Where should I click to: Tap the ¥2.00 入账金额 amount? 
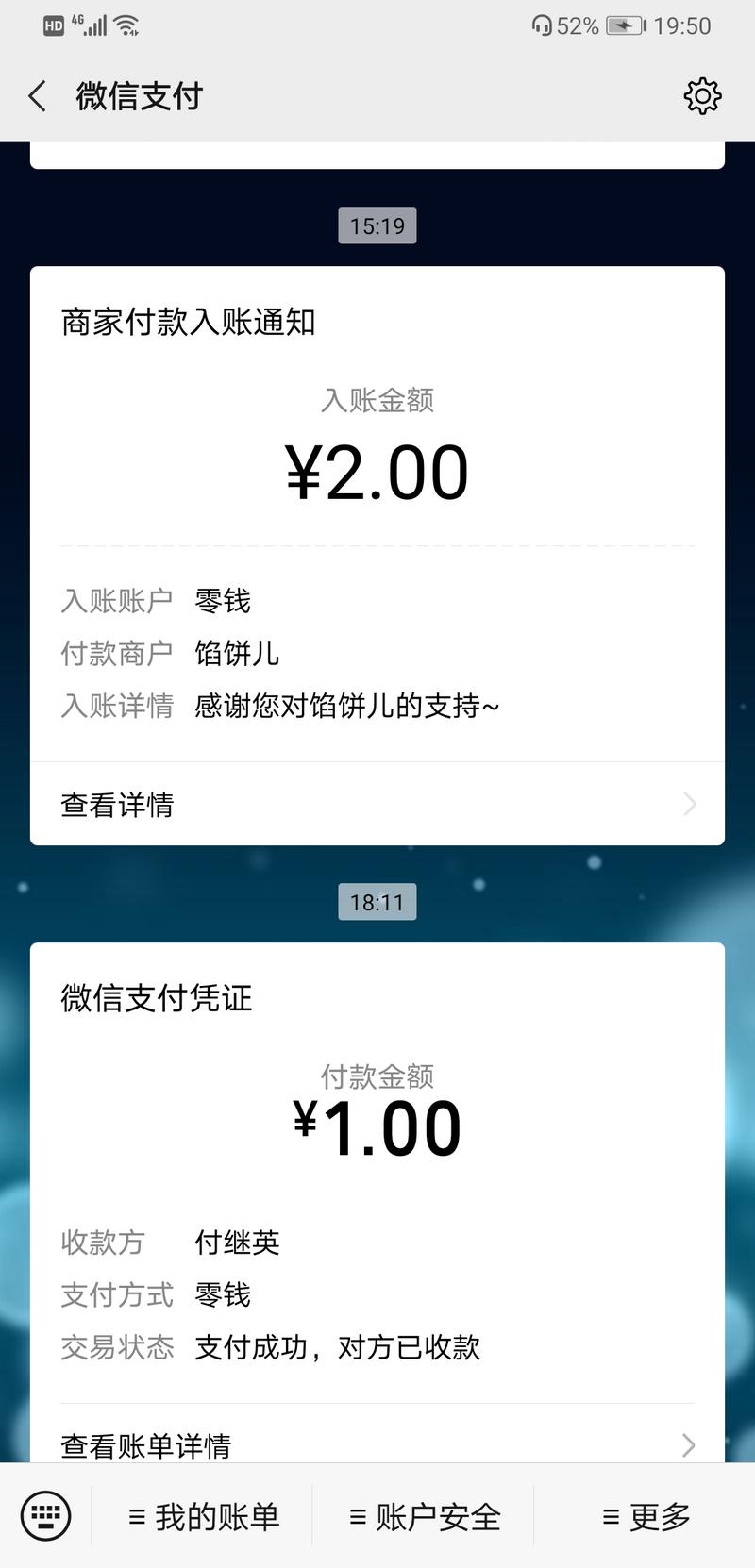coord(377,470)
